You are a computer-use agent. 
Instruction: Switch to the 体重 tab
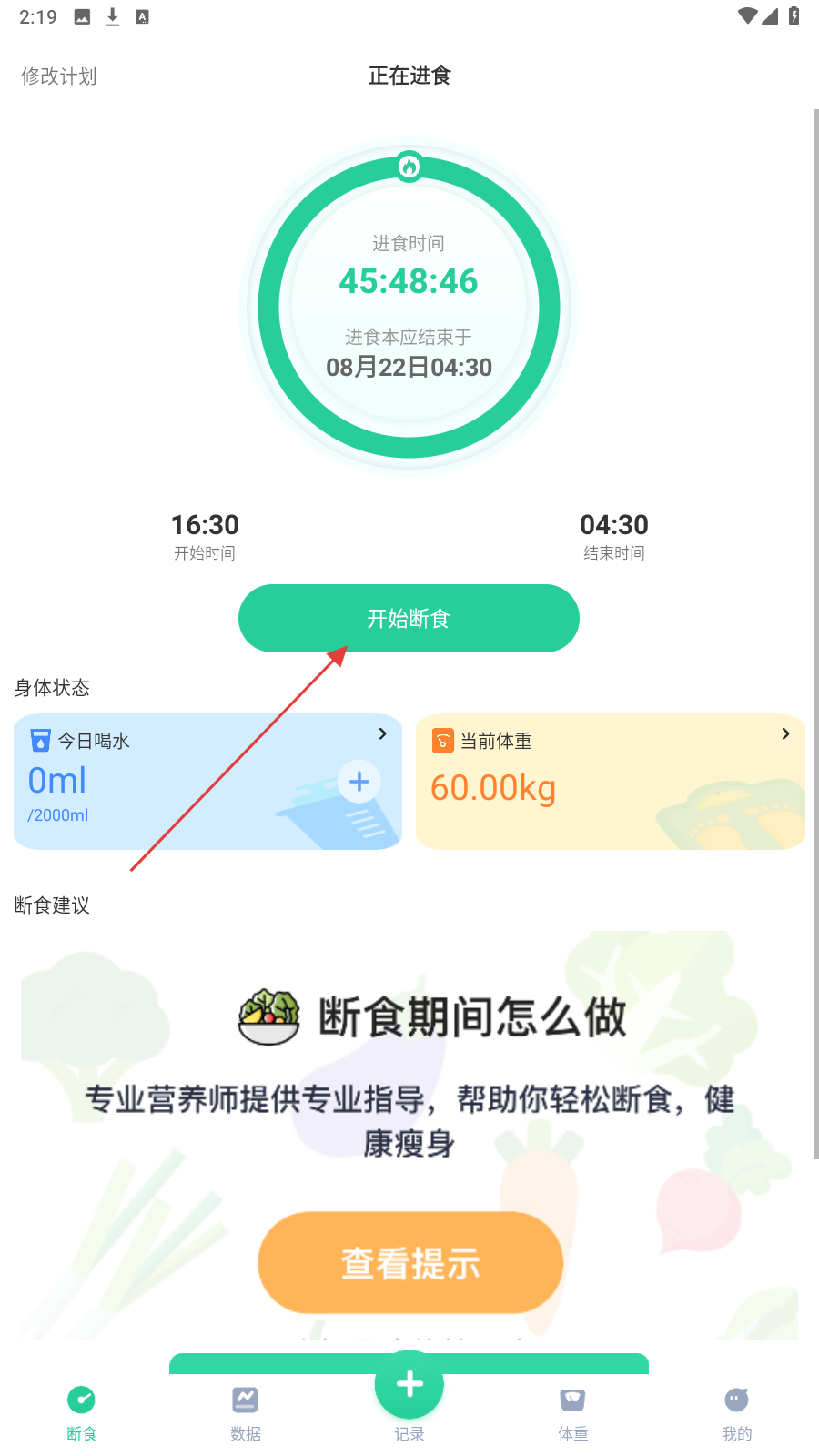[573, 1413]
